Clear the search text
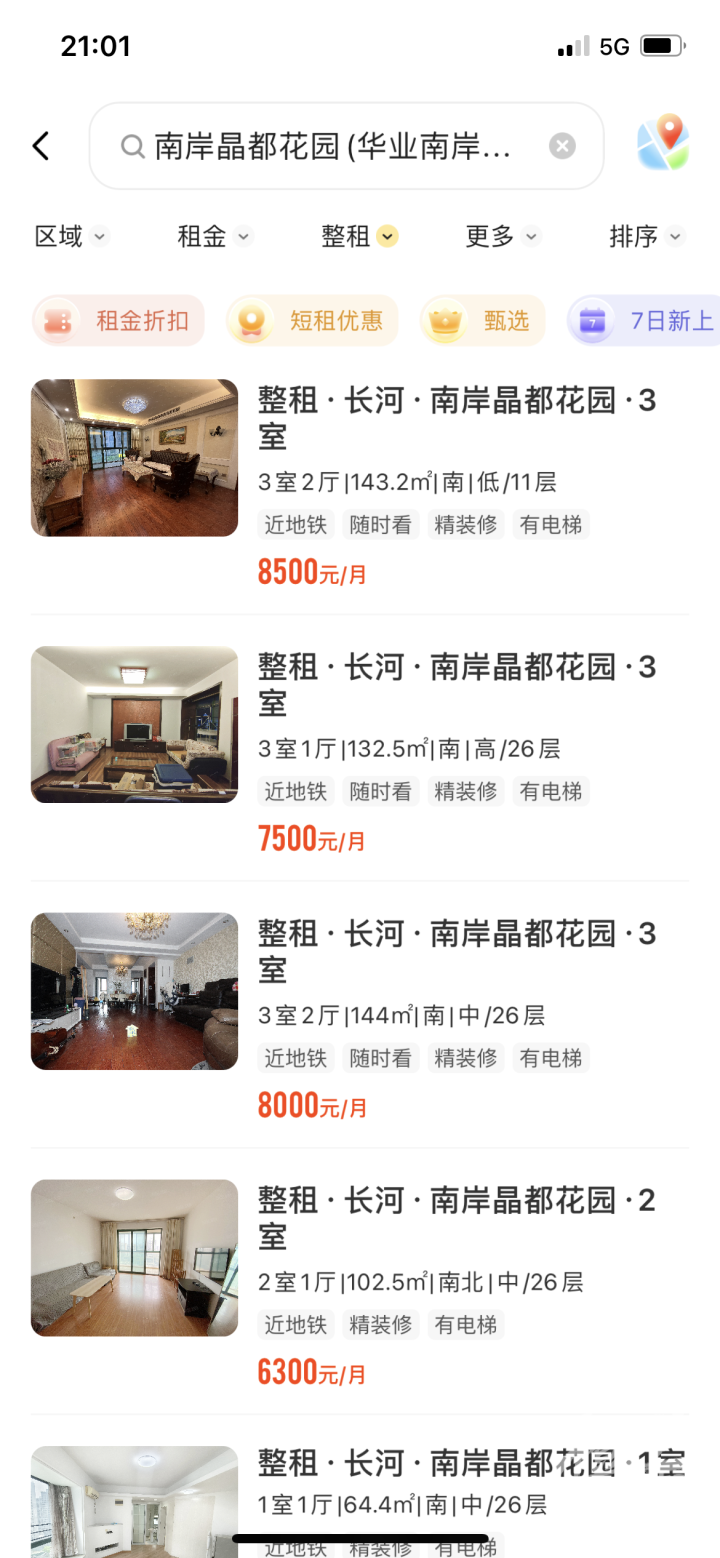This screenshot has width=720, height=1558. (x=562, y=147)
